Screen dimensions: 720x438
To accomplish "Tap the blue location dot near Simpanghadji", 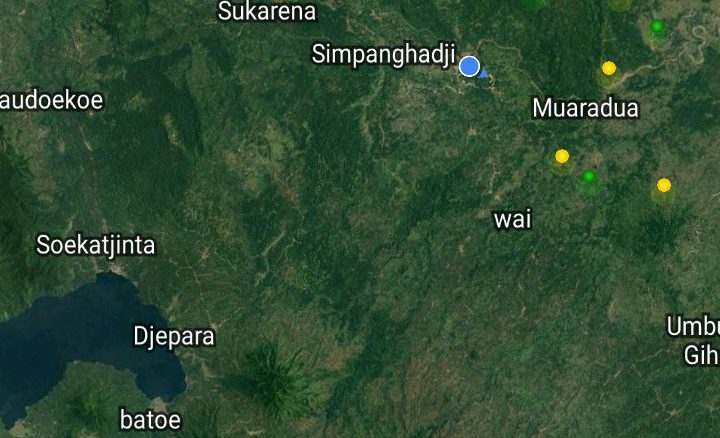I will point(470,66).
